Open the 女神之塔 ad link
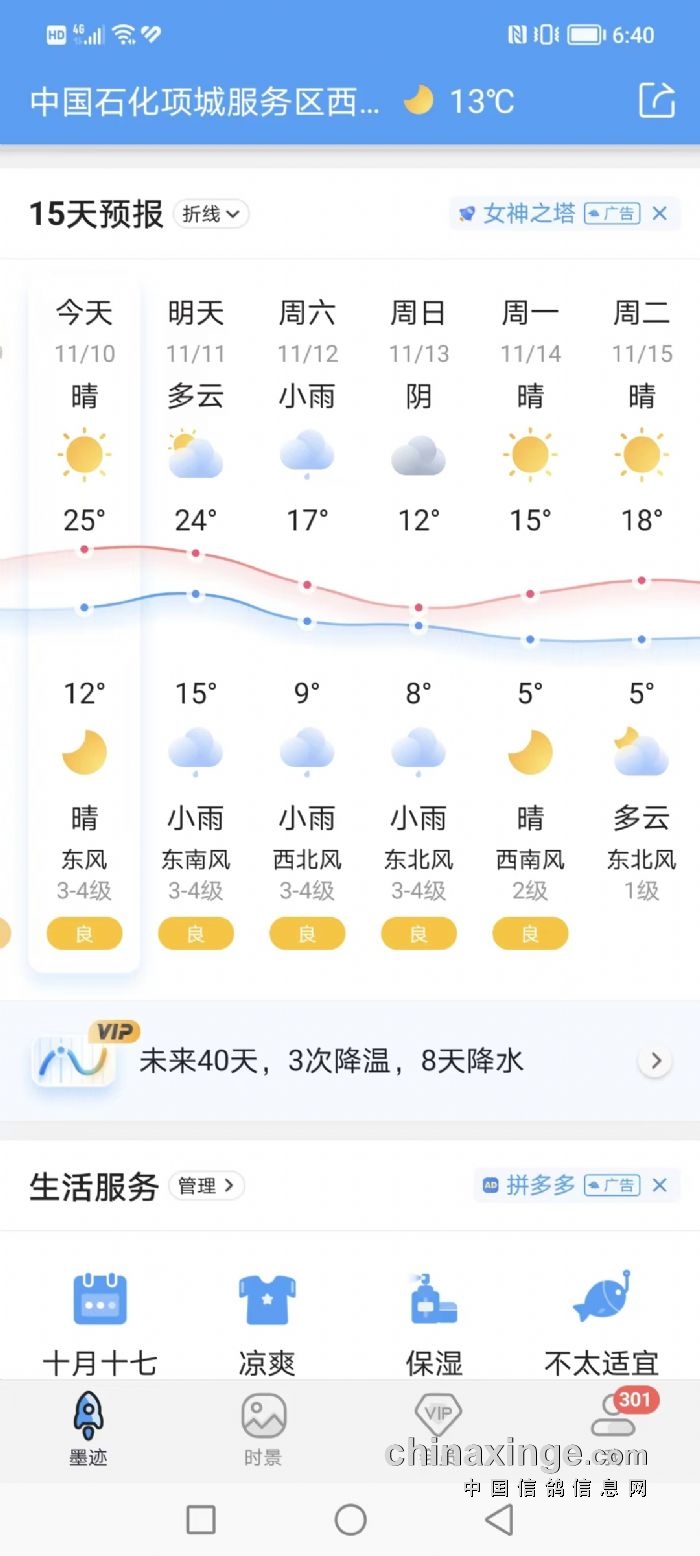700x1556 pixels. pos(530,213)
